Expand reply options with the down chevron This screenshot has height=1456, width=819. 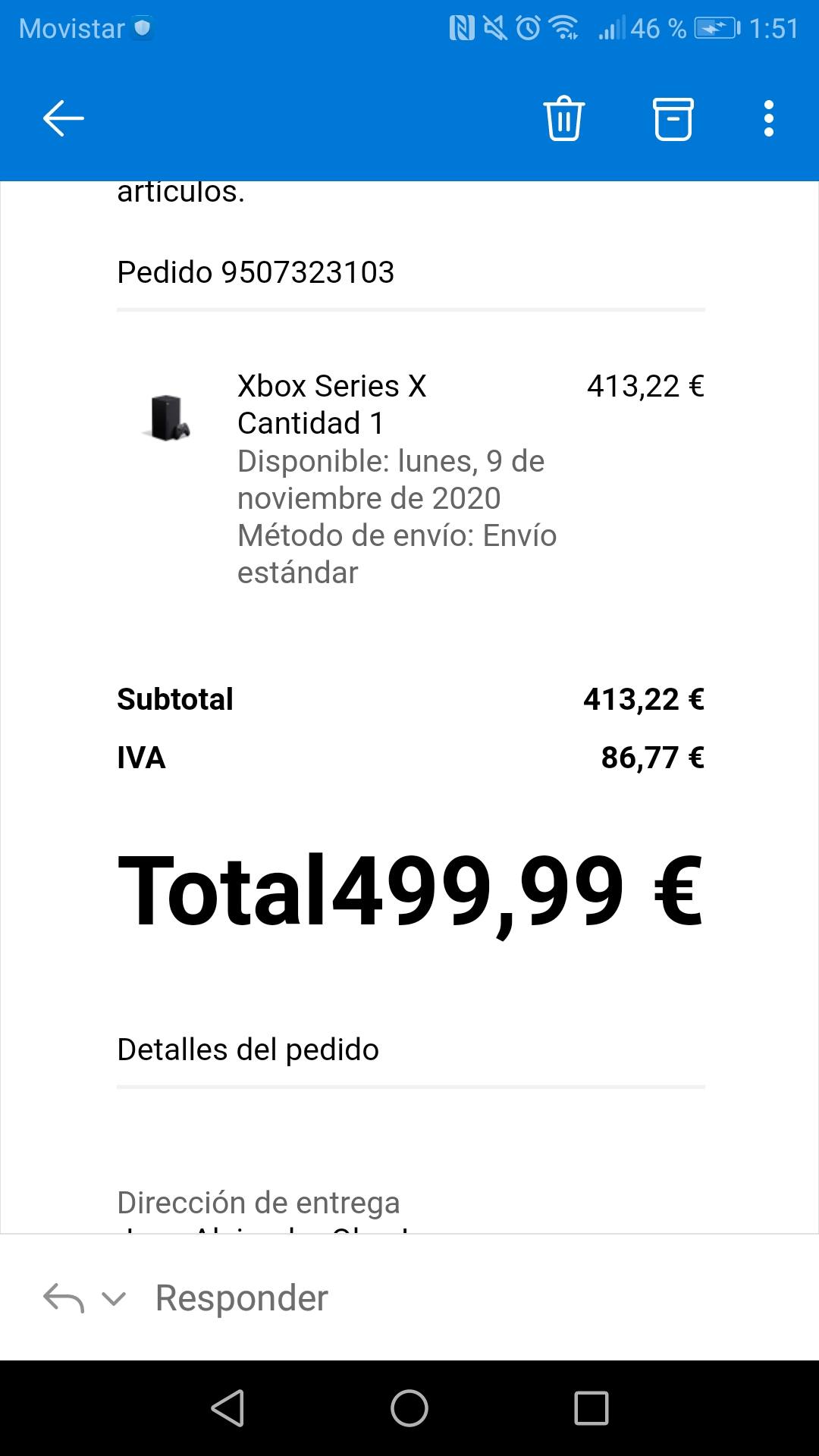click(x=114, y=1300)
